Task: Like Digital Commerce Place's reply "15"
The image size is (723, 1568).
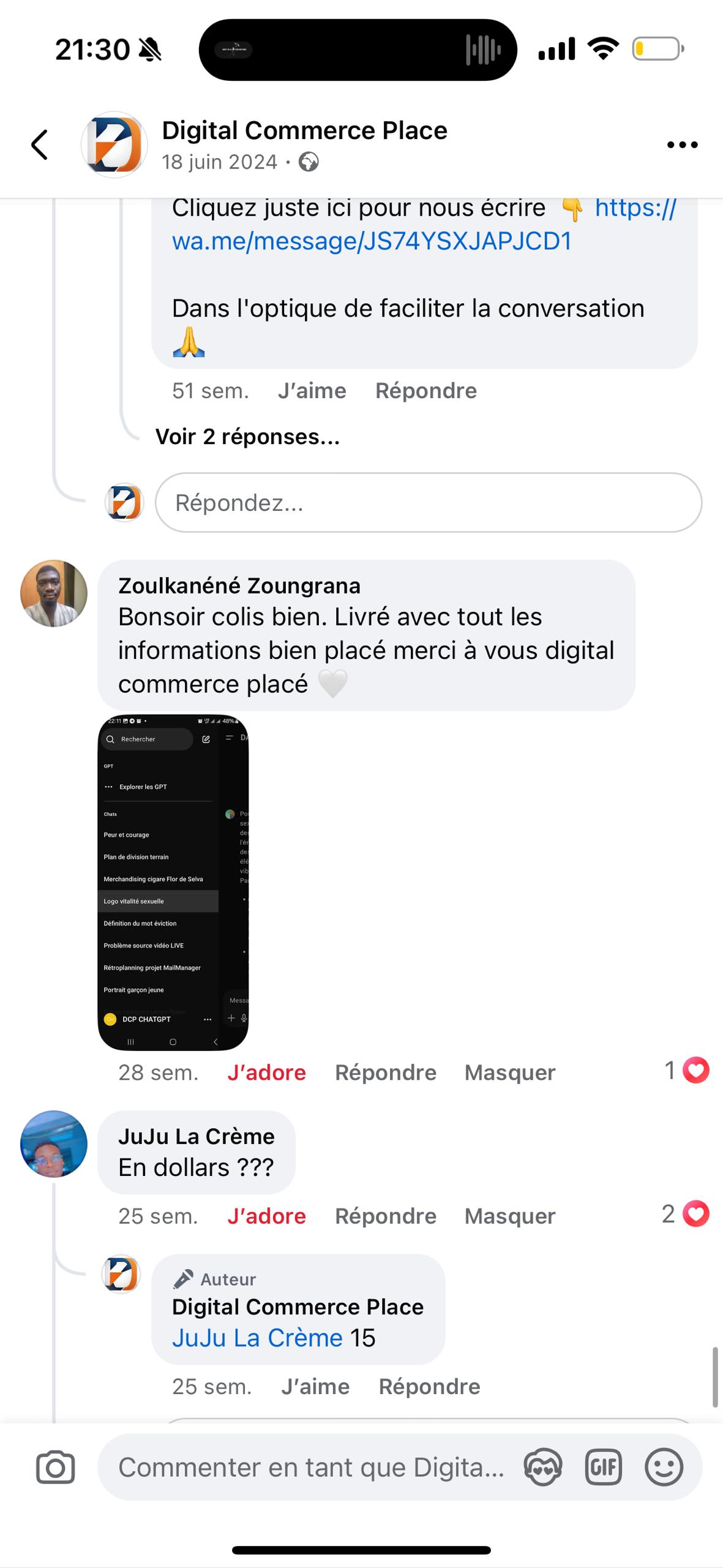Action: (x=315, y=1386)
